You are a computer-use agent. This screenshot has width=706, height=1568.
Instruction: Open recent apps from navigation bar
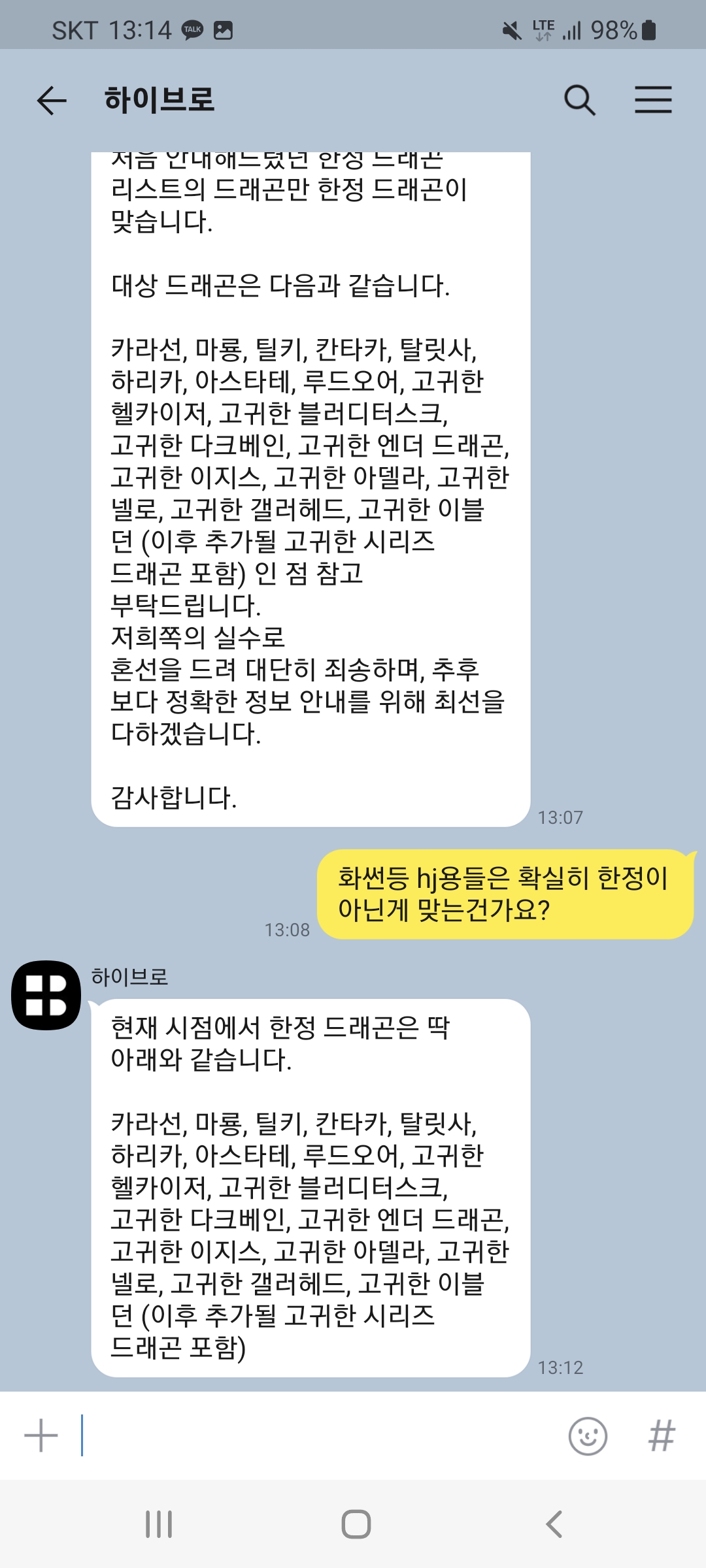coord(159,1524)
